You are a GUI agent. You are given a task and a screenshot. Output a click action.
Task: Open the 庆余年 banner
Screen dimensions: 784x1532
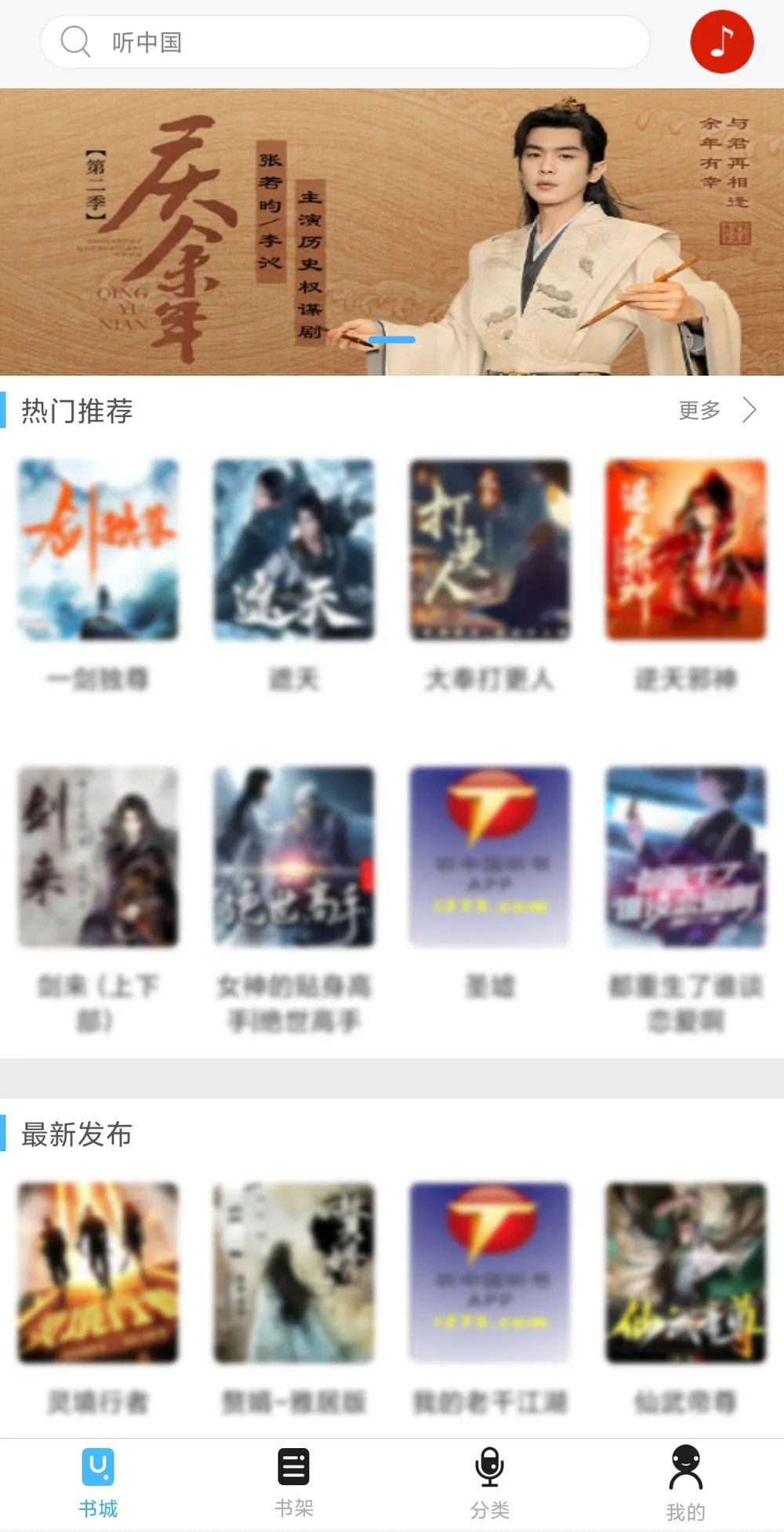pos(392,232)
